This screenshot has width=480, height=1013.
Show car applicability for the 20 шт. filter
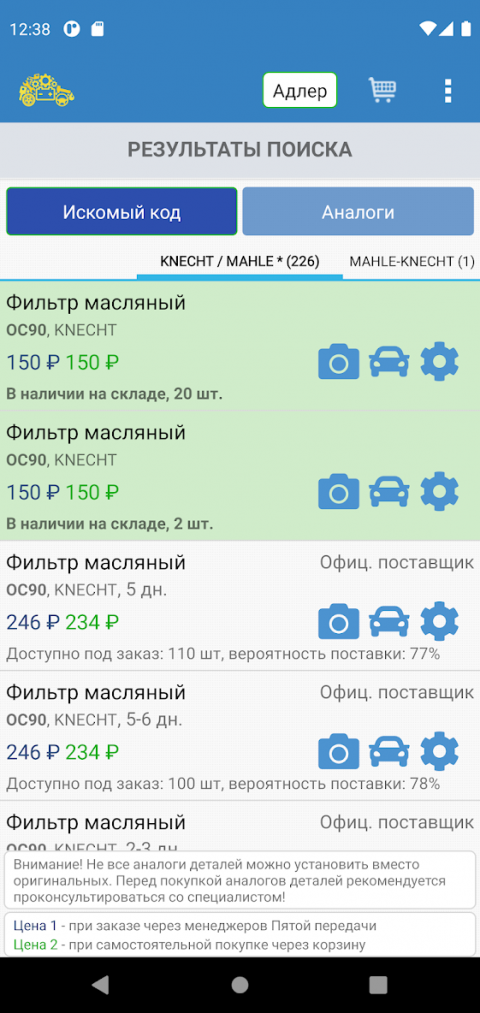tap(389, 362)
